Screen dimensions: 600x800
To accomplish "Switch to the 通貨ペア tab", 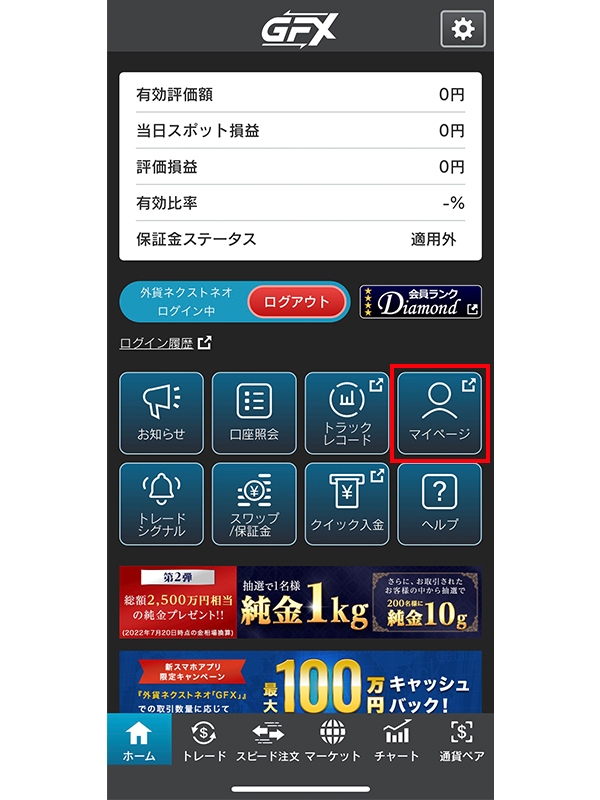I will (x=461, y=741).
